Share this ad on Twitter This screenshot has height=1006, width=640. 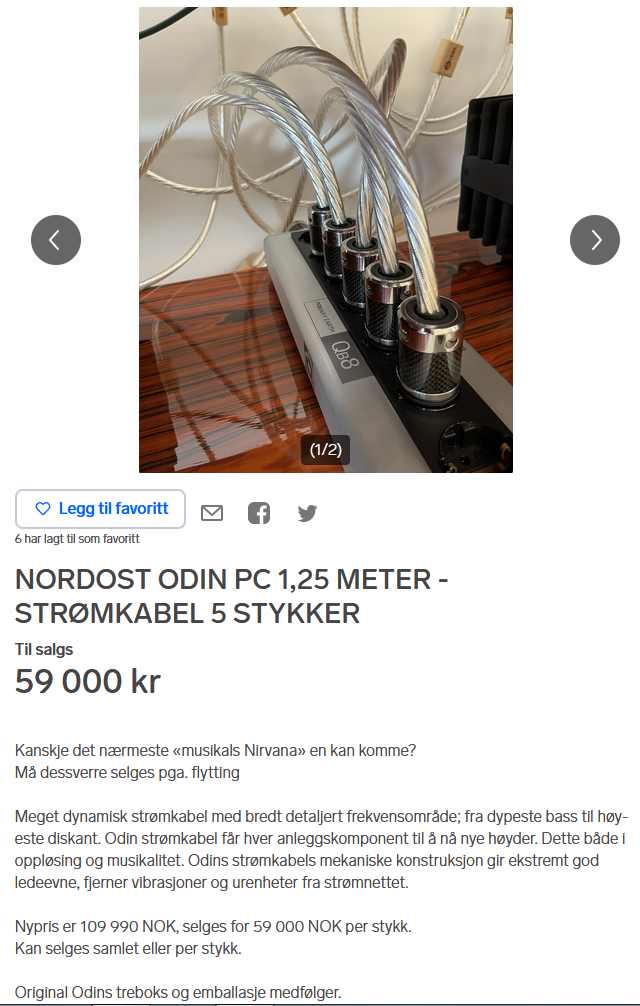307,513
